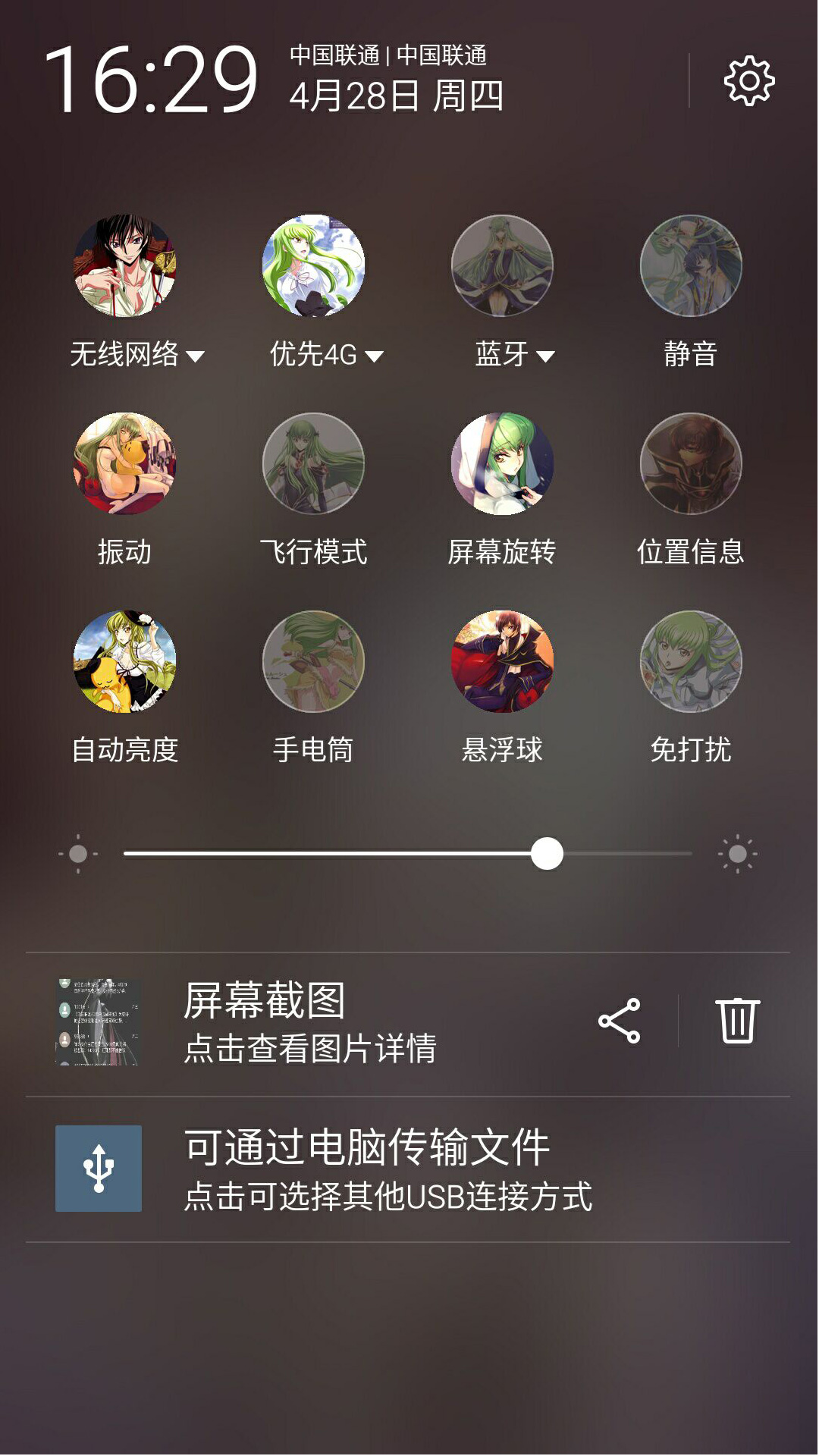Open system settings via gear icon
The height and width of the screenshot is (1456, 819).
coord(748,80)
